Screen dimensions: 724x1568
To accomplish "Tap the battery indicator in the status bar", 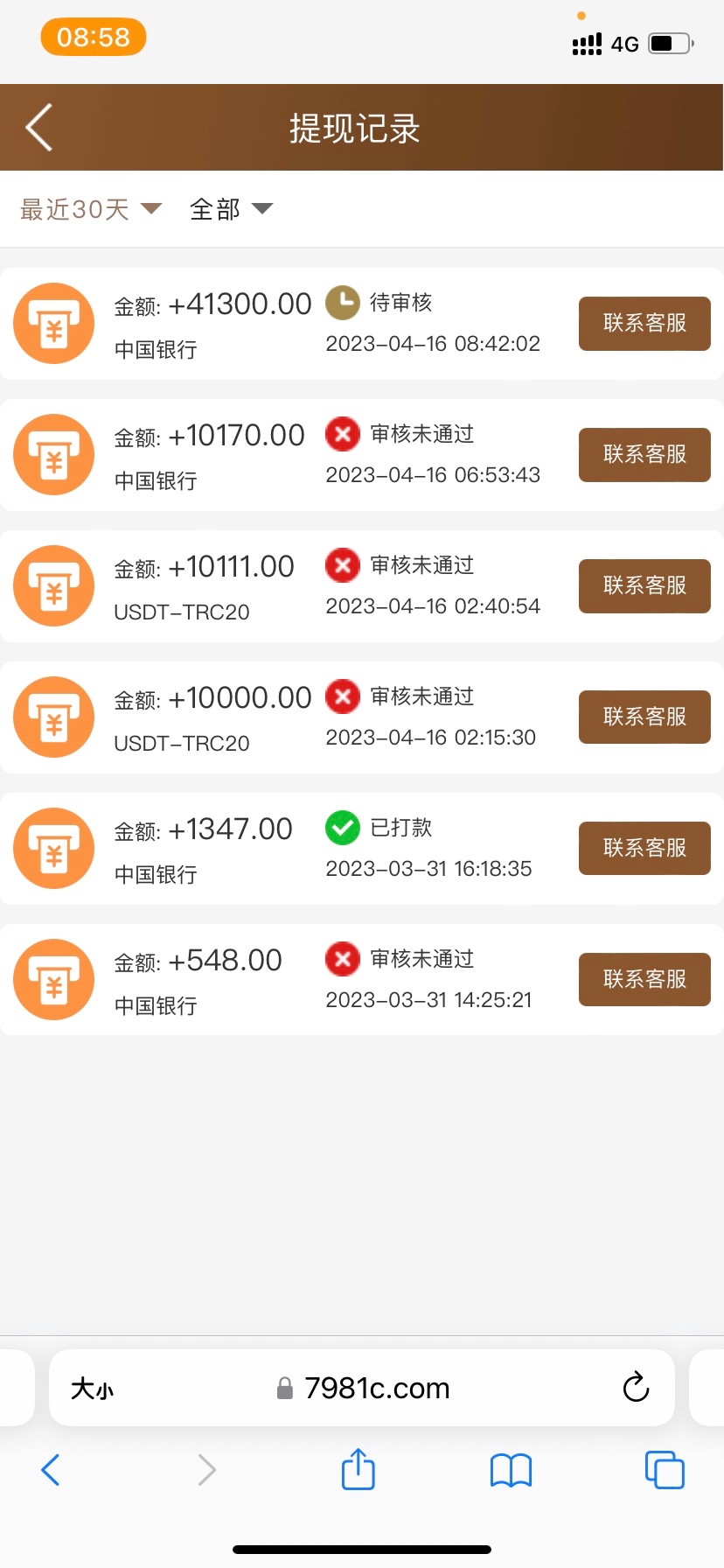I will pos(667,45).
